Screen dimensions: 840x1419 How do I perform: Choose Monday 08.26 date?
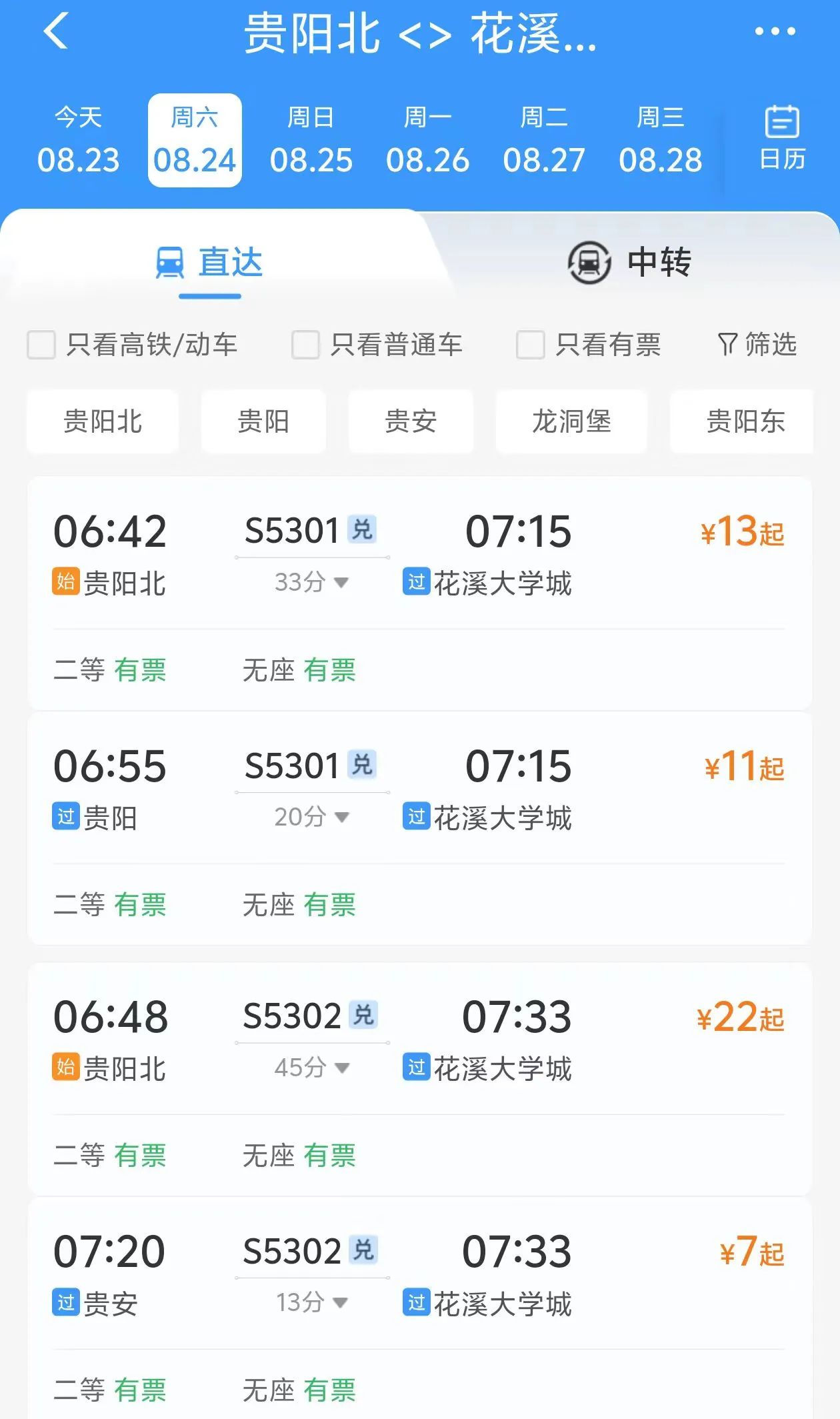click(427, 141)
